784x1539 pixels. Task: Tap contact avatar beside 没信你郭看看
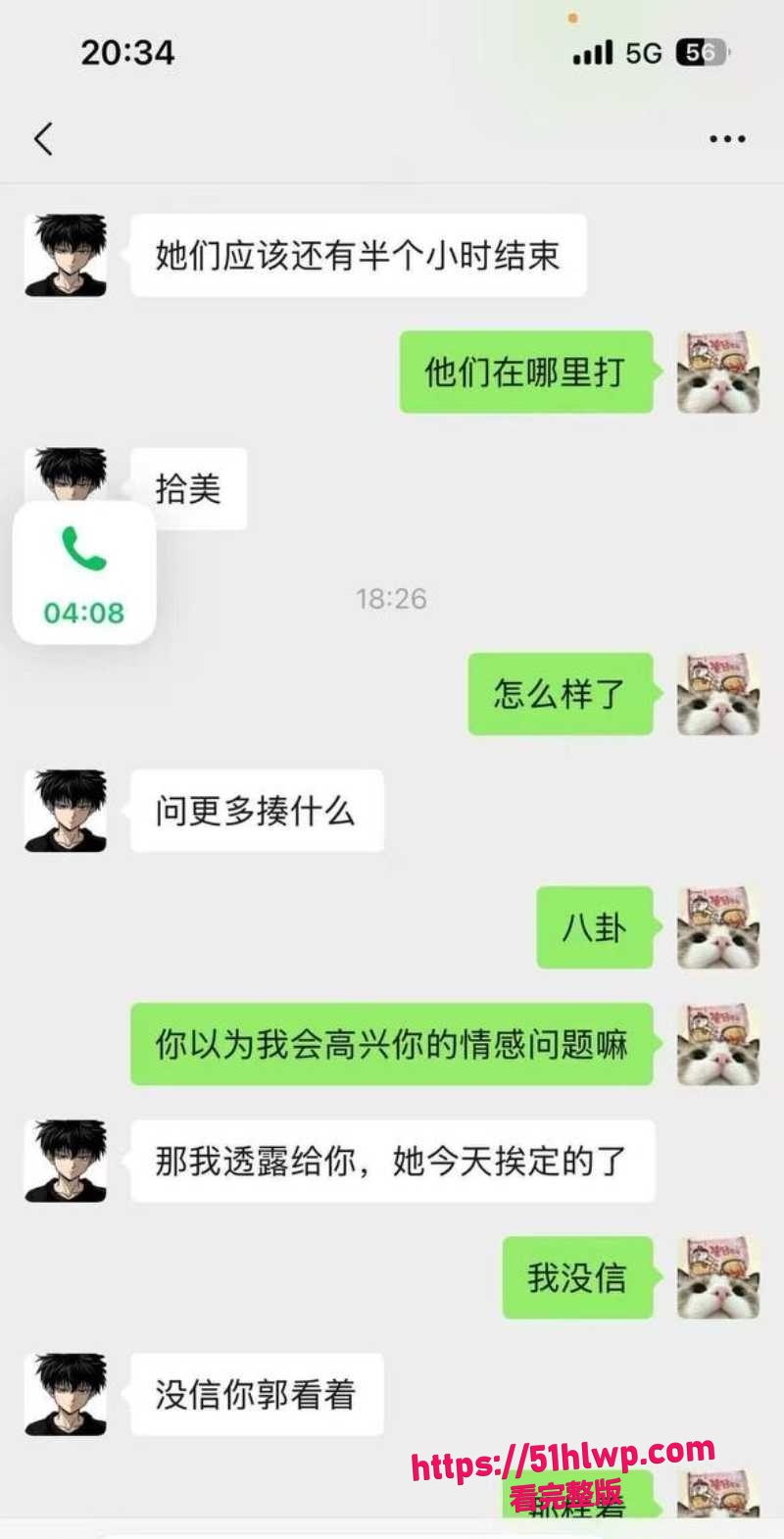66,1394
